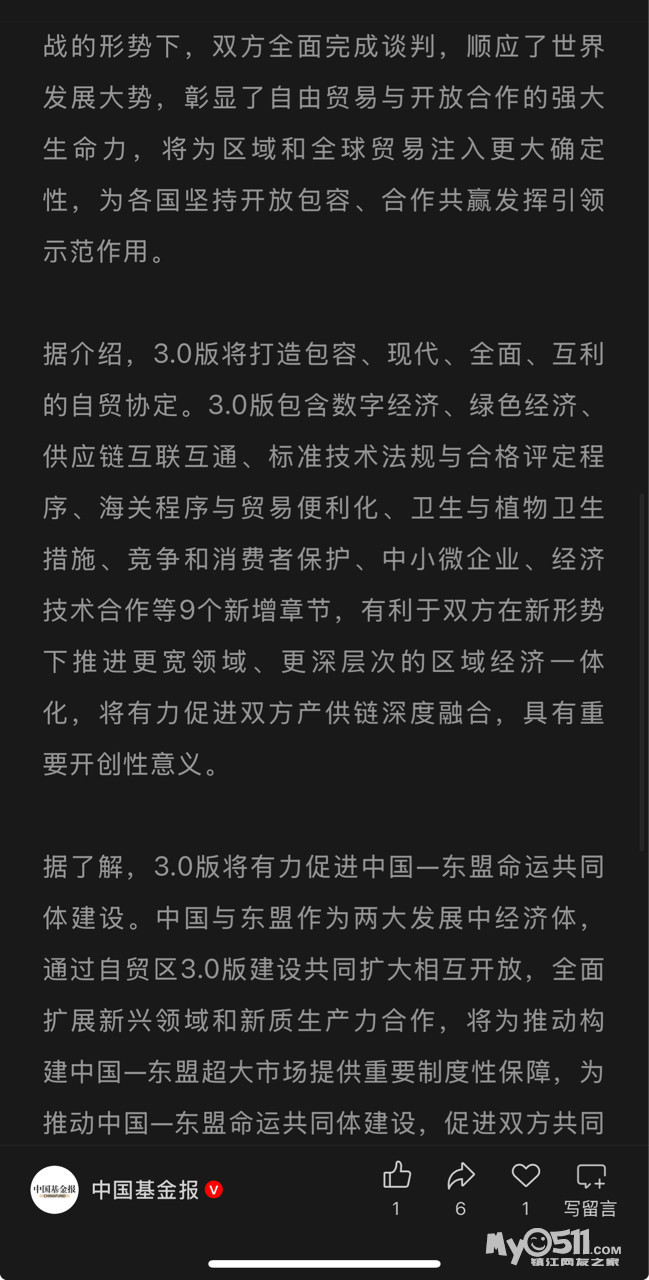Share the article
The width and height of the screenshot is (649, 1280).
(x=460, y=1176)
